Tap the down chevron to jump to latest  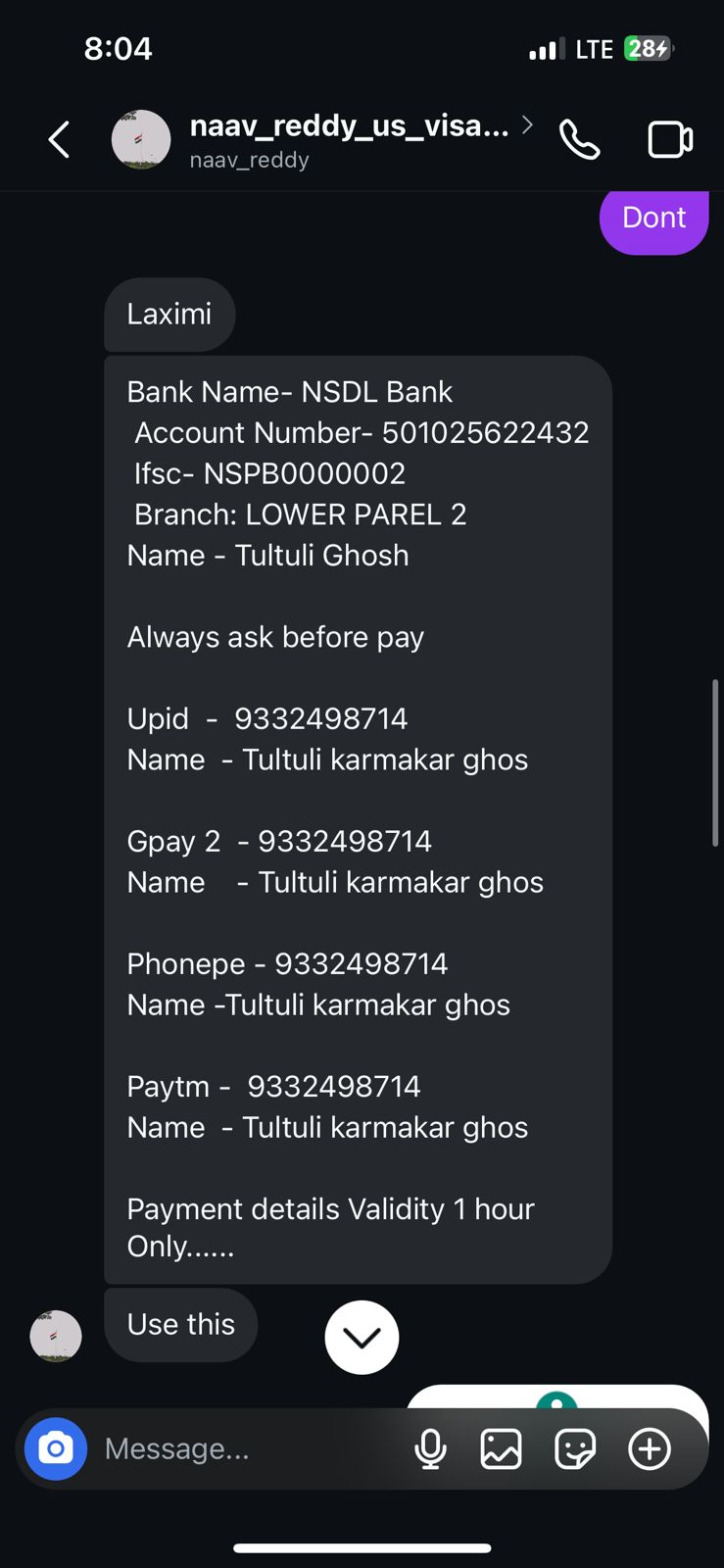tap(362, 1337)
